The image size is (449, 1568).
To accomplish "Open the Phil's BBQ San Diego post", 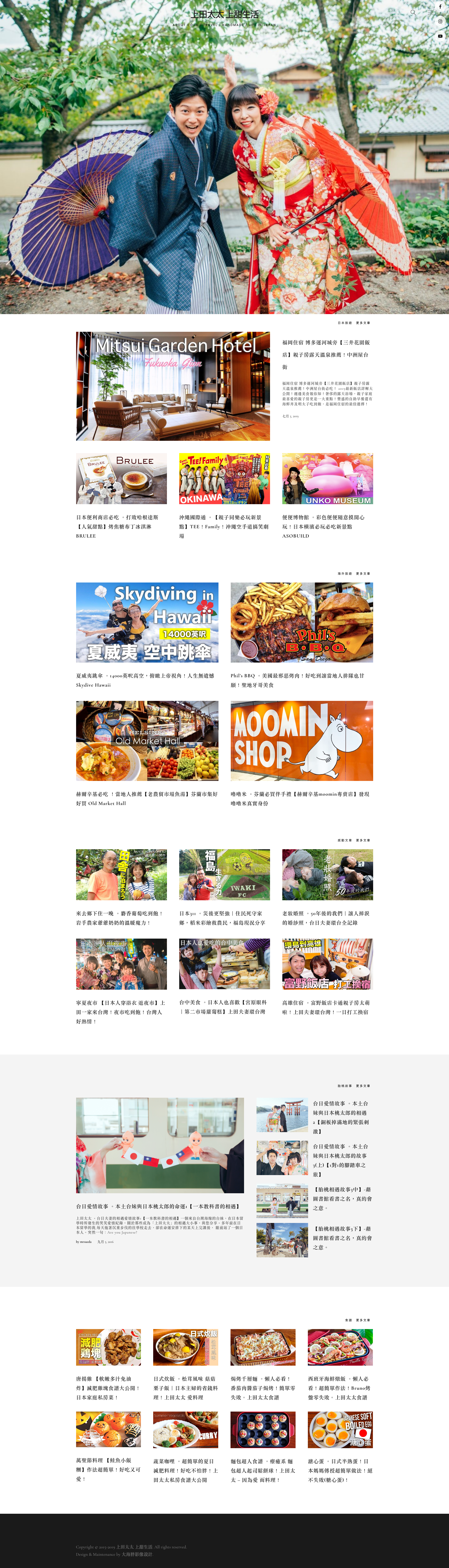I will pos(301,622).
